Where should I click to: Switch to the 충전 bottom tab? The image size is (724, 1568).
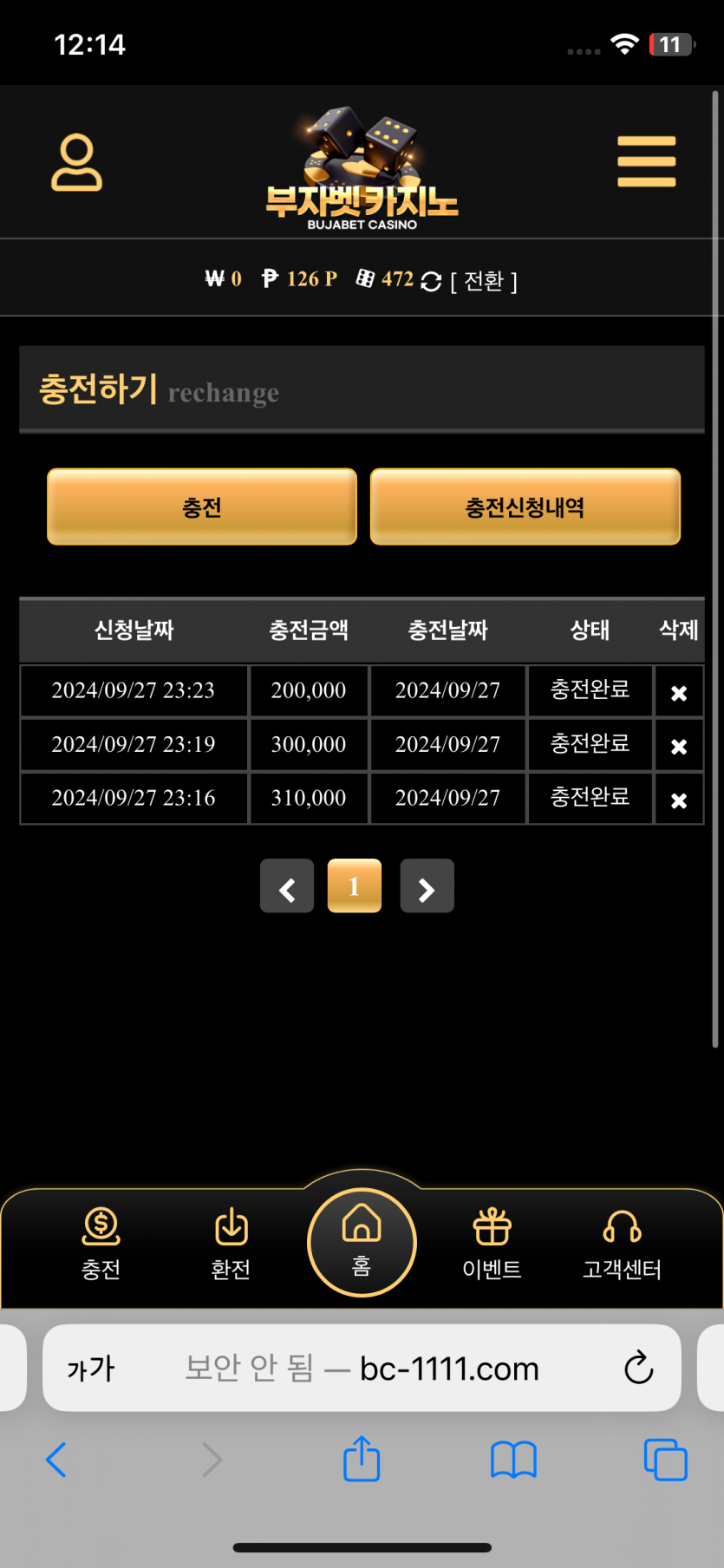(x=101, y=1245)
